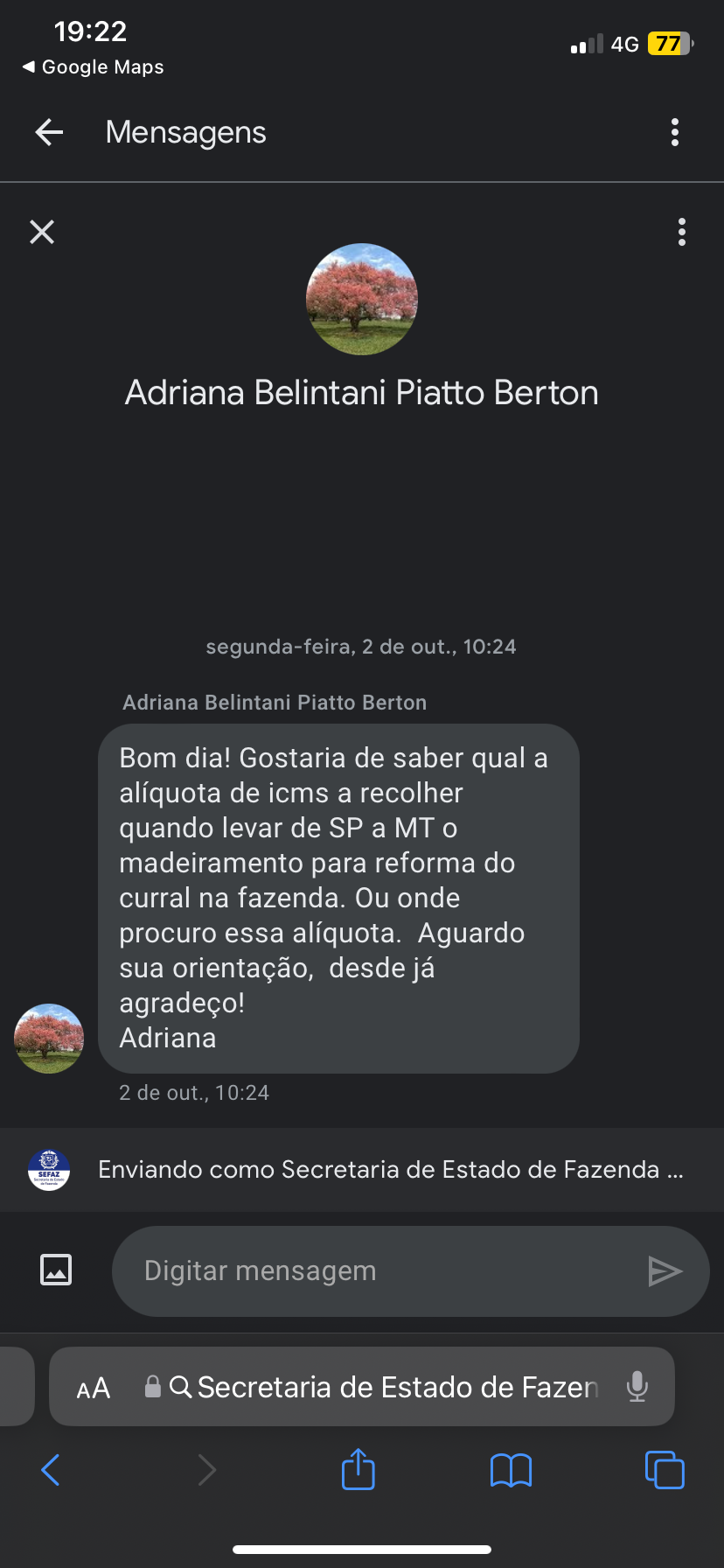Return to Google Maps app
The width and height of the screenshot is (724, 1568).
pyautogui.click(x=93, y=67)
